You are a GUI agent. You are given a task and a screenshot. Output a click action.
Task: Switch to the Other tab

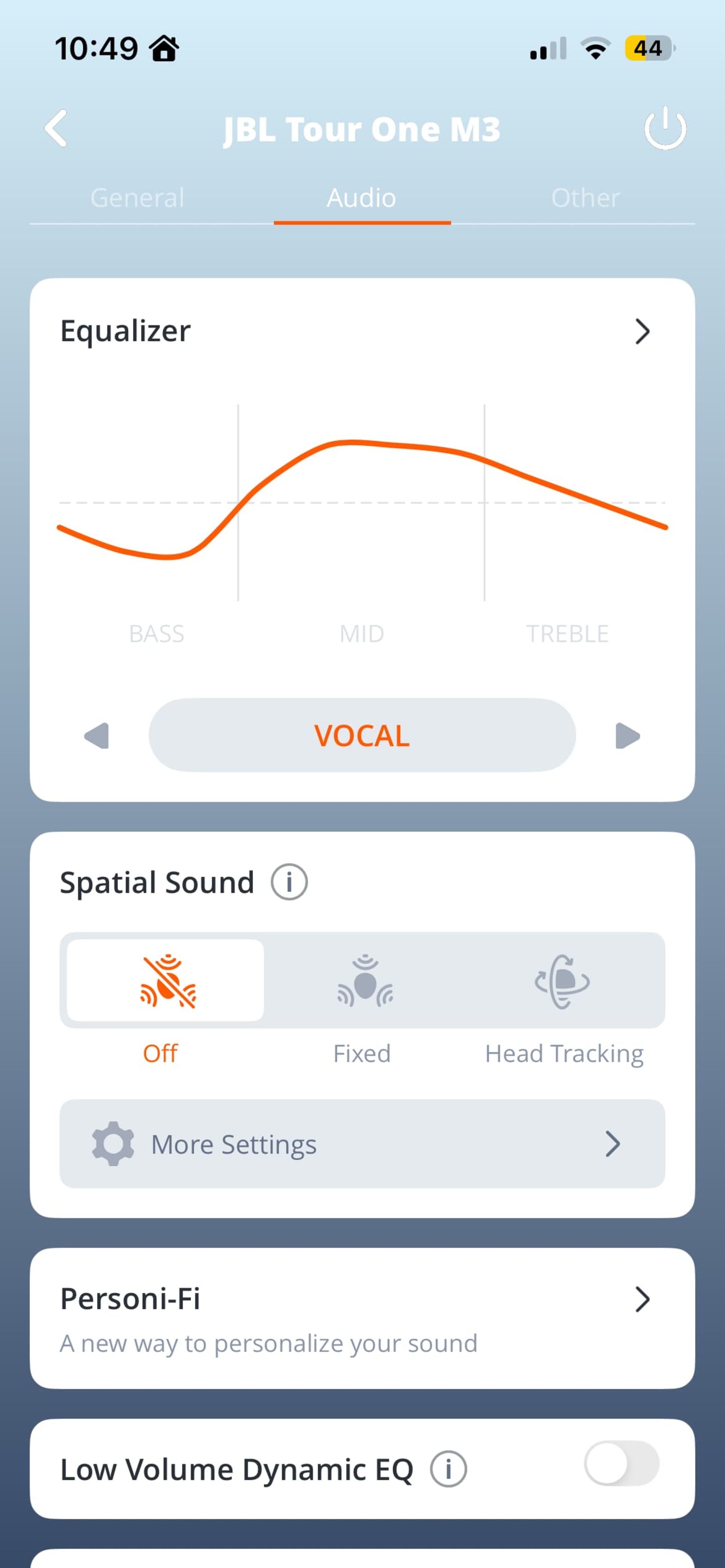(x=586, y=198)
